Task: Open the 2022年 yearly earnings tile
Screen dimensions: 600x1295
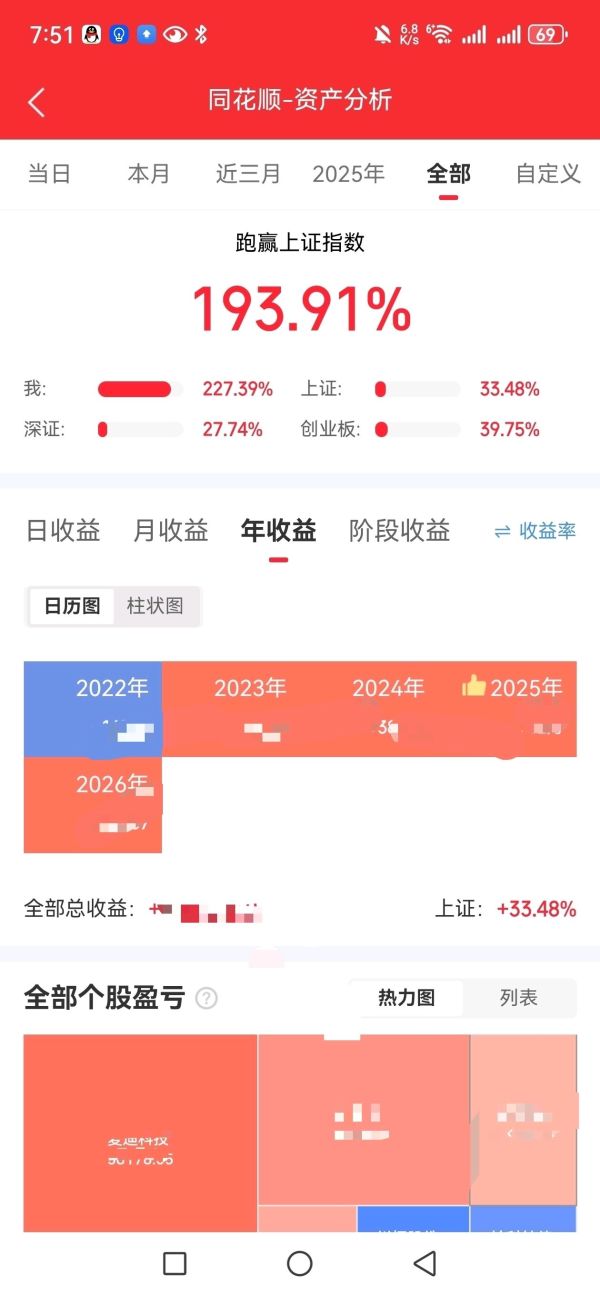Action: coord(93,708)
